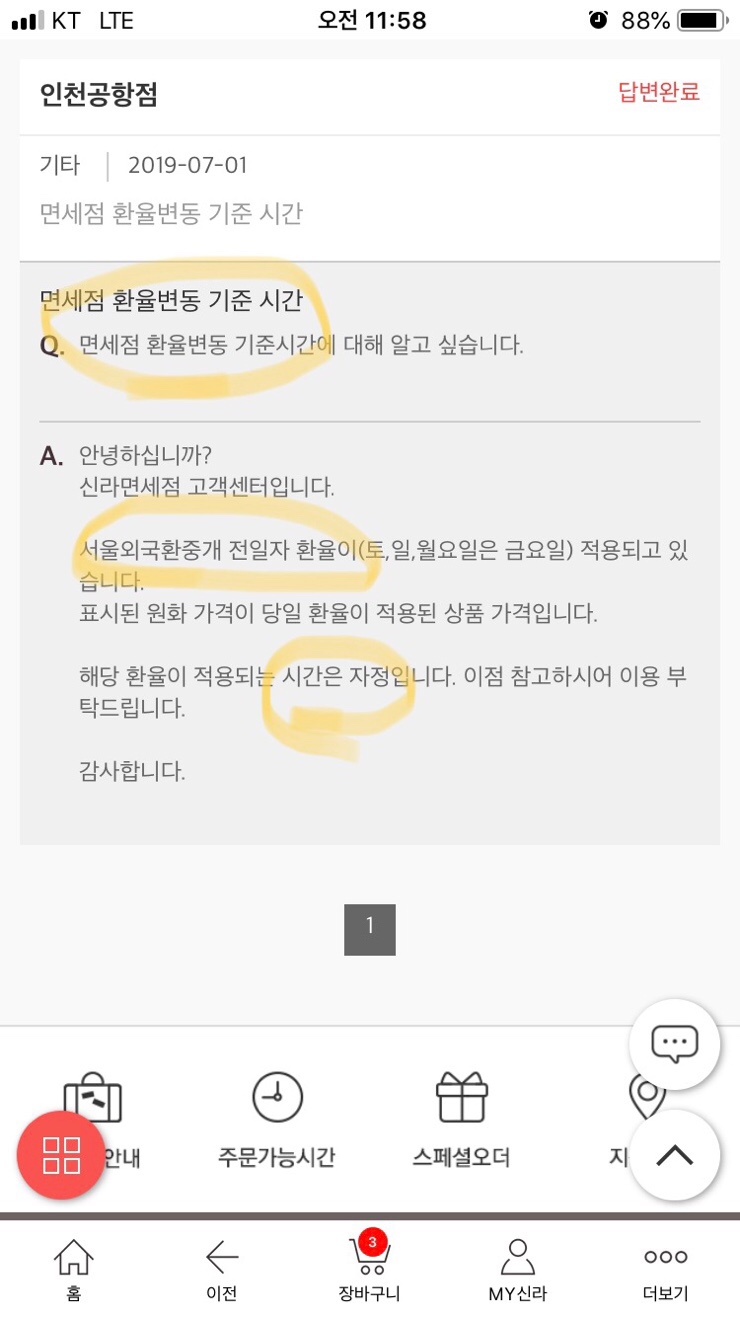Image resolution: width=740 pixels, height=1317 pixels.
Task: Tap the 홈 home icon
Action: (74, 1266)
